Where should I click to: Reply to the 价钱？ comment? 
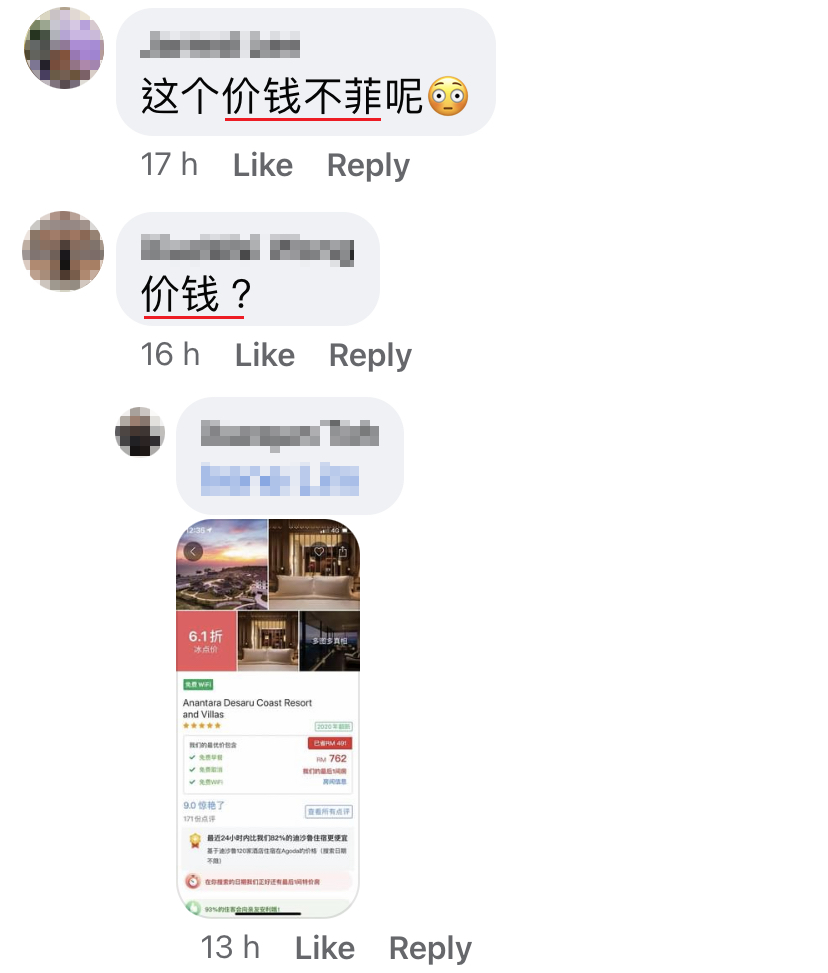(x=370, y=355)
